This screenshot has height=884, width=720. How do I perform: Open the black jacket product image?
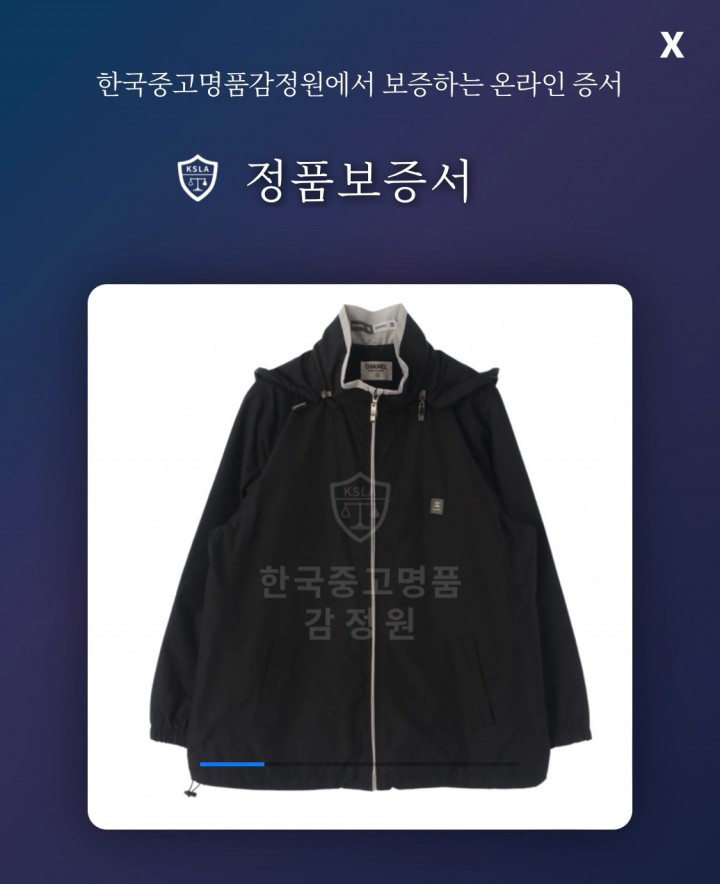[x=360, y=556]
